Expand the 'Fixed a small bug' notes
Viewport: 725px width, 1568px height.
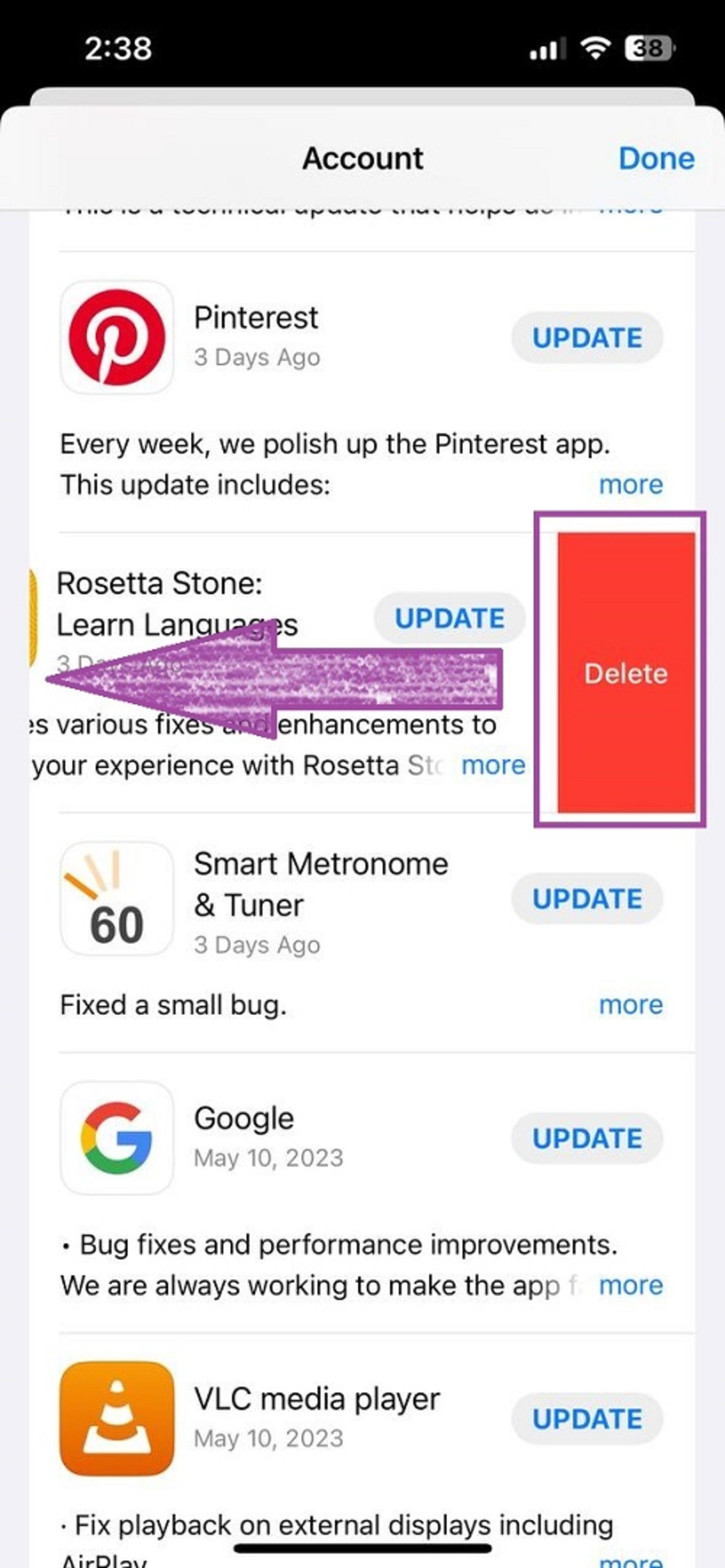click(631, 1005)
